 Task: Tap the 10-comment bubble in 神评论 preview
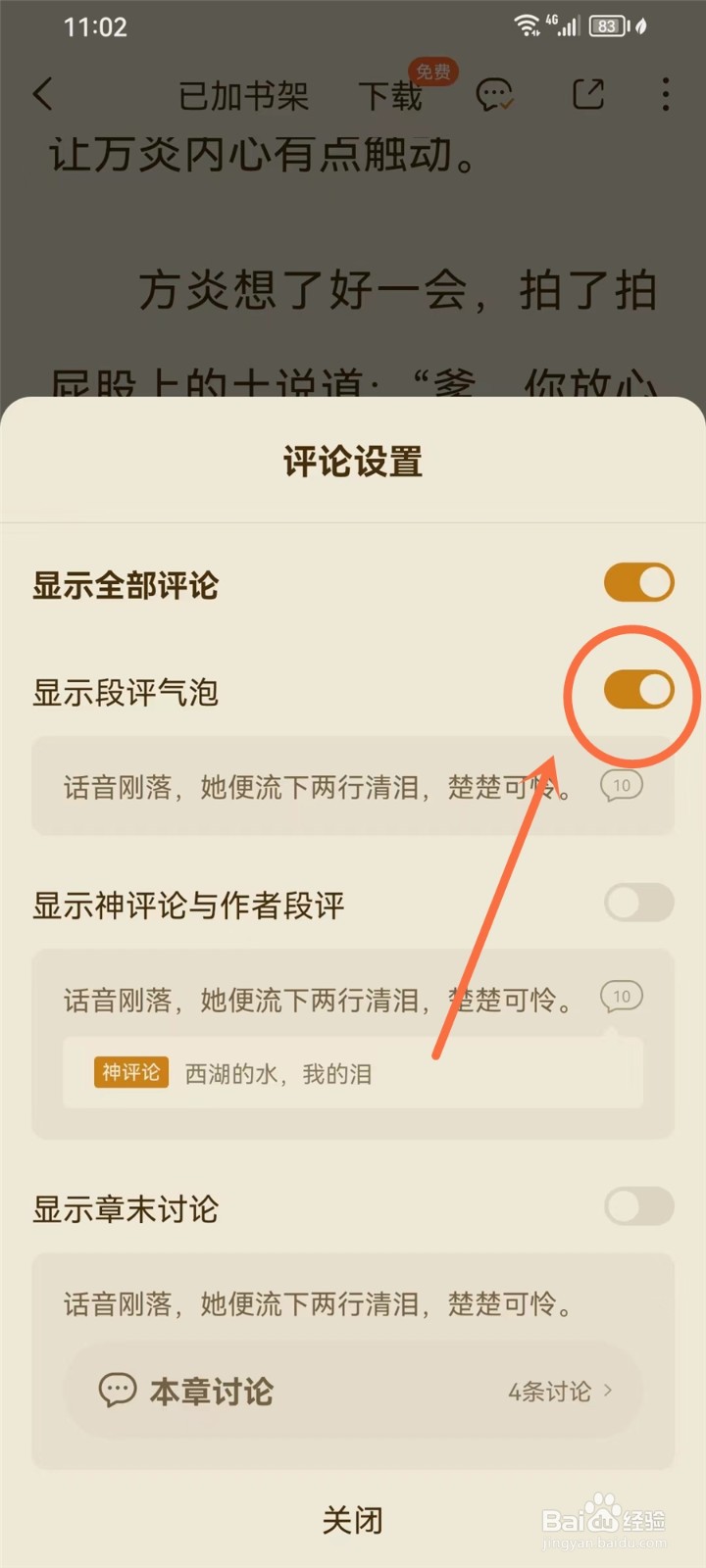click(x=621, y=995)
